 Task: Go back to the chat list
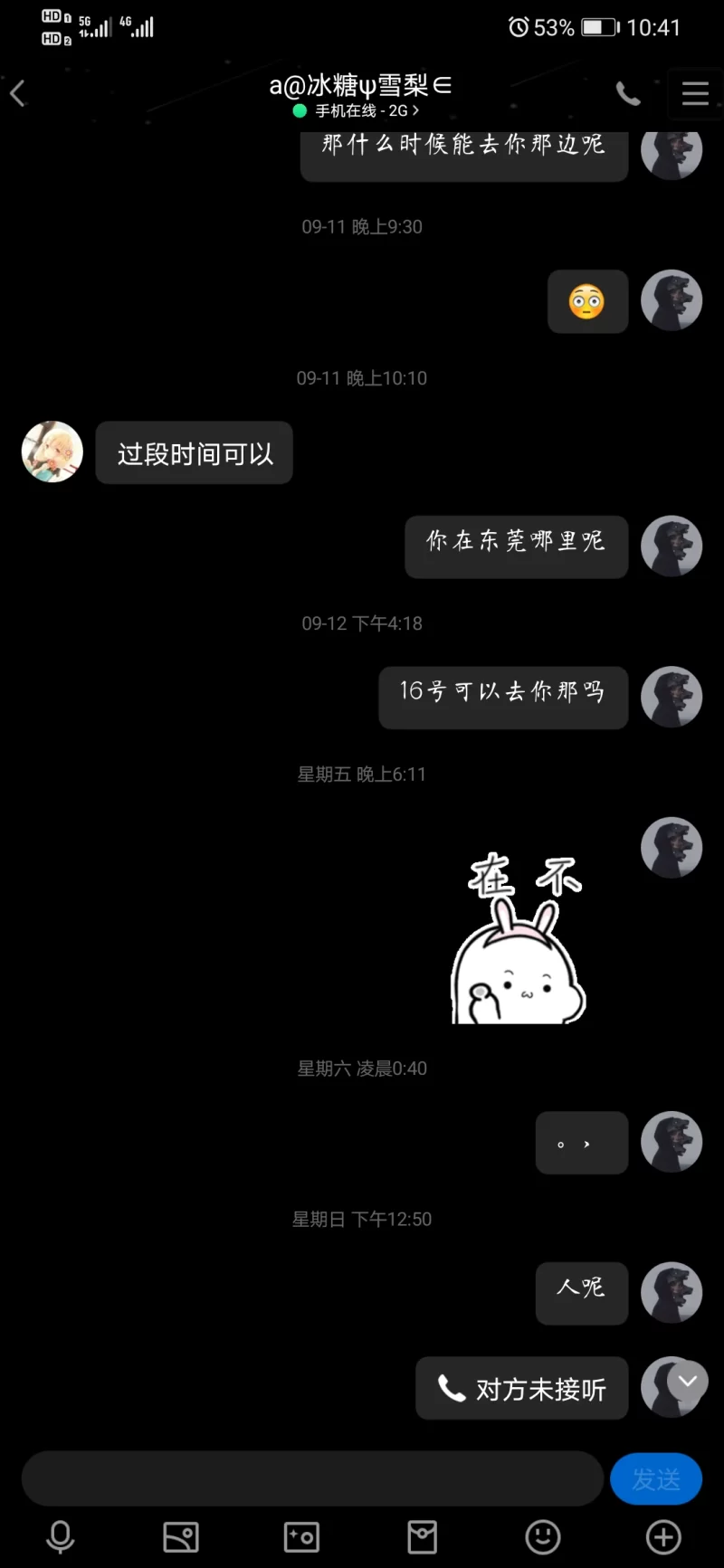point(18,93)
